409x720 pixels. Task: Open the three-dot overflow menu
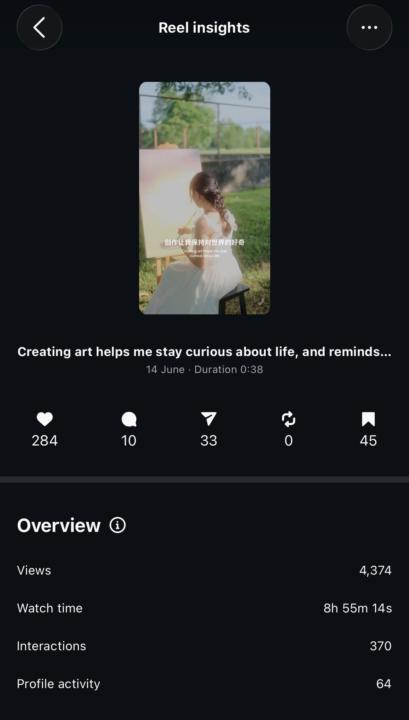pos(369,28)
